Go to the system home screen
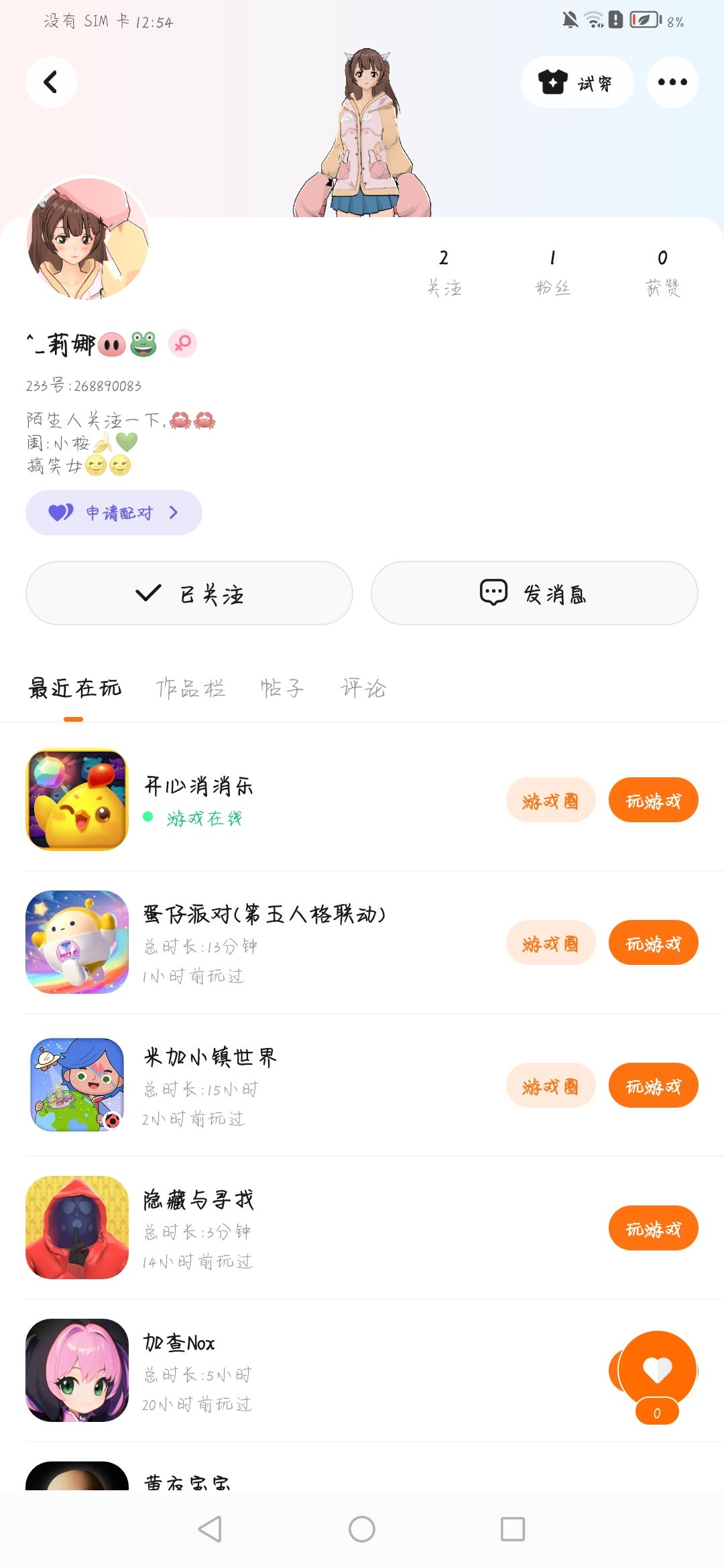The width and height of the screenshot is (724, 1568). point(362,1529)
